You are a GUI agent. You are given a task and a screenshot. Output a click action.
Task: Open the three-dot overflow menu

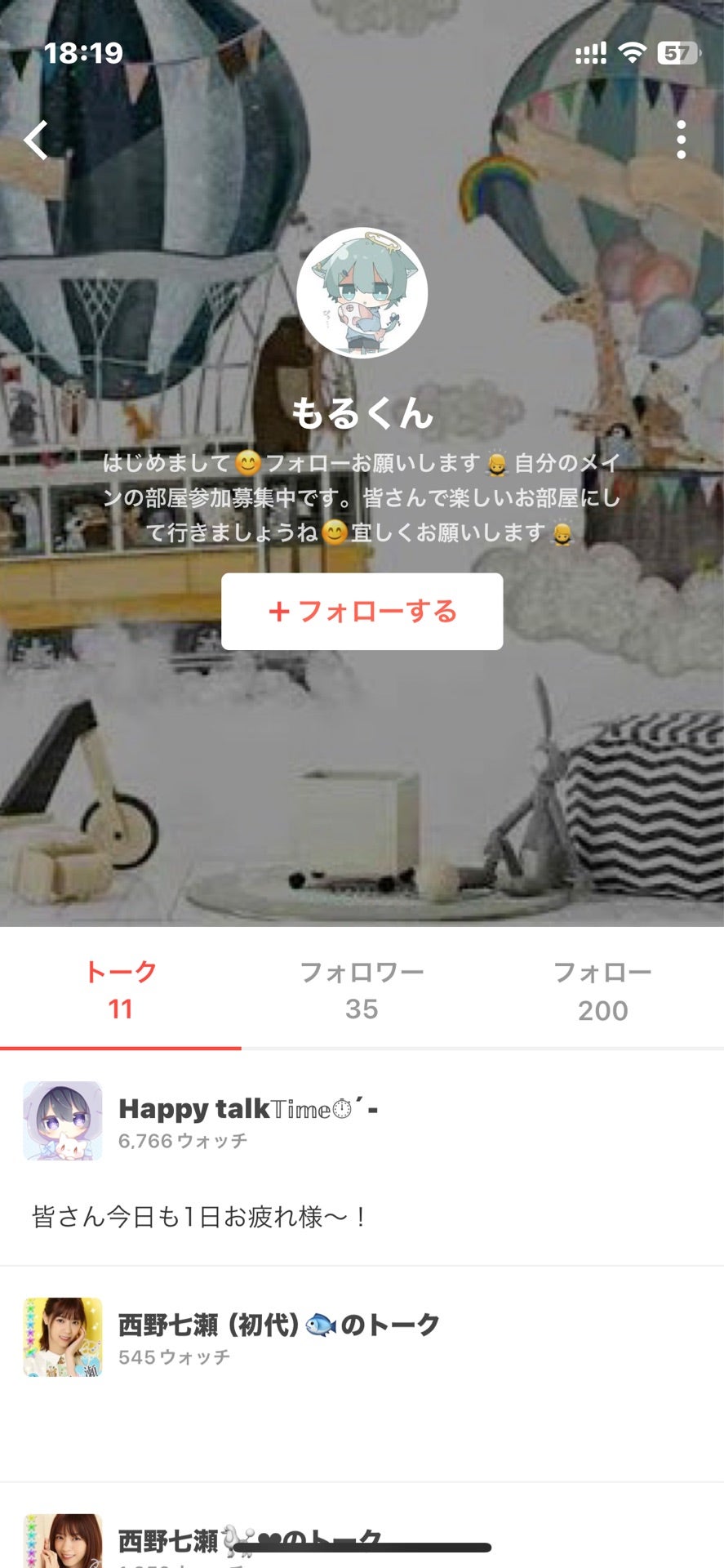[x=681, y=140]
